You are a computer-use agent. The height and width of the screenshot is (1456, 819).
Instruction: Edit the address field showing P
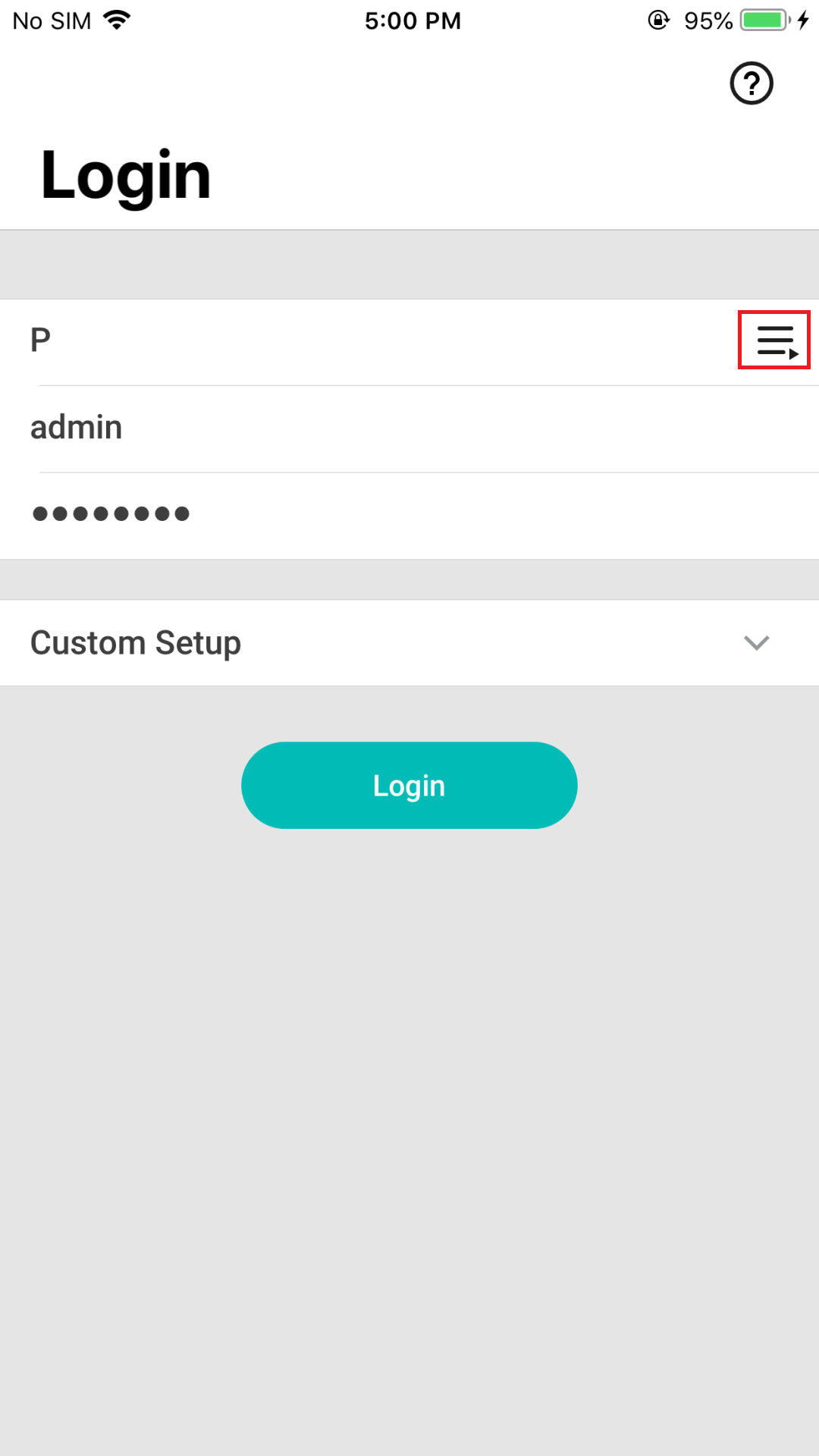[x=379, y=342]
